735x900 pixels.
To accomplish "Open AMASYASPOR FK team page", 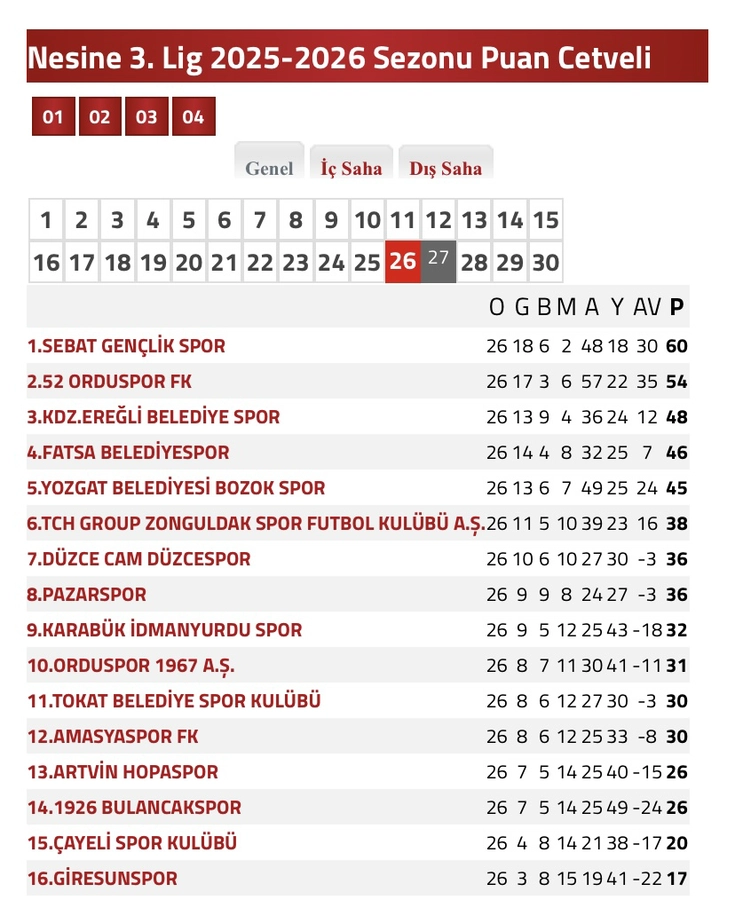I will (x=113, y=737).
